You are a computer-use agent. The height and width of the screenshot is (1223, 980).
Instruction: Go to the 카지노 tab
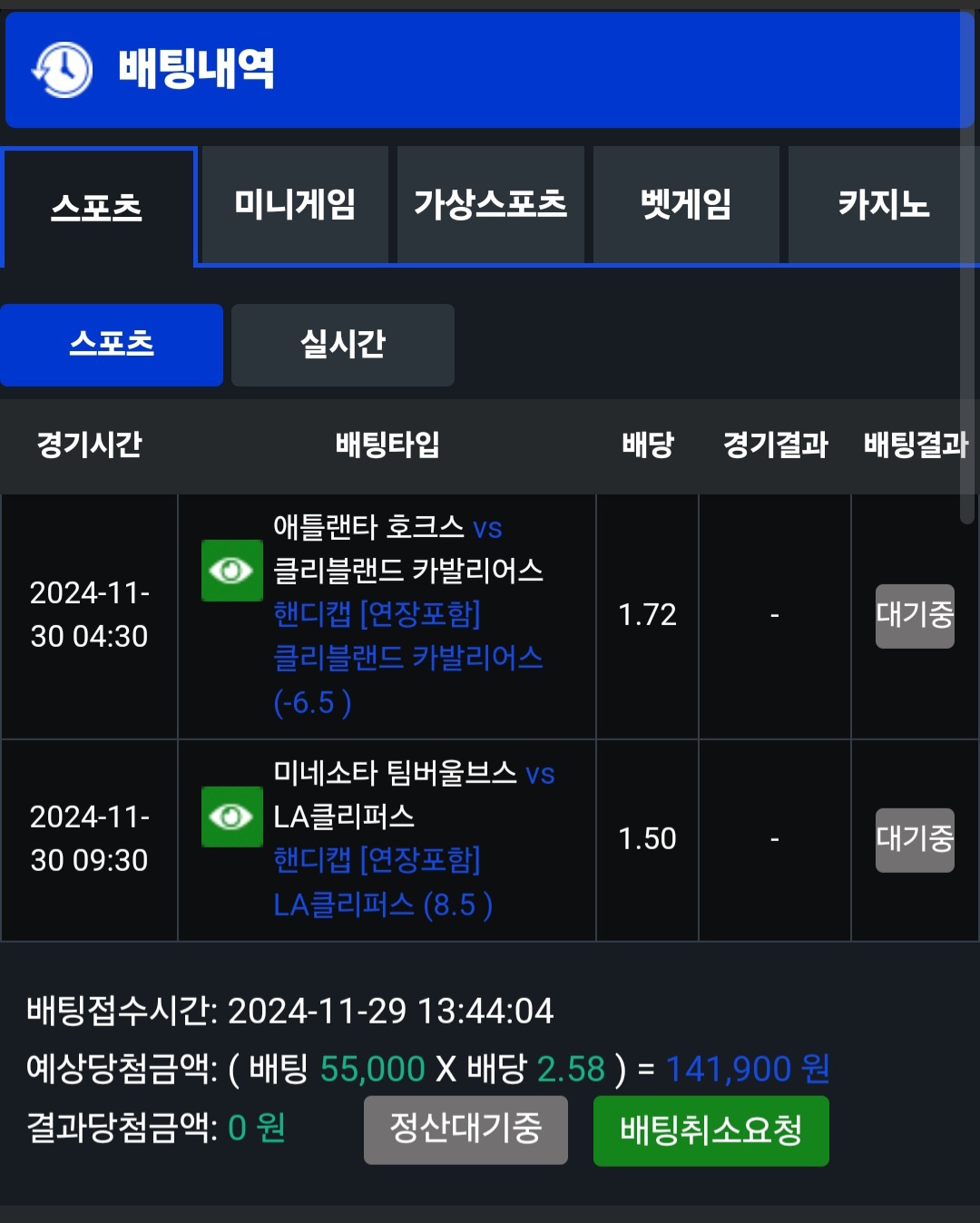[882, 205]
